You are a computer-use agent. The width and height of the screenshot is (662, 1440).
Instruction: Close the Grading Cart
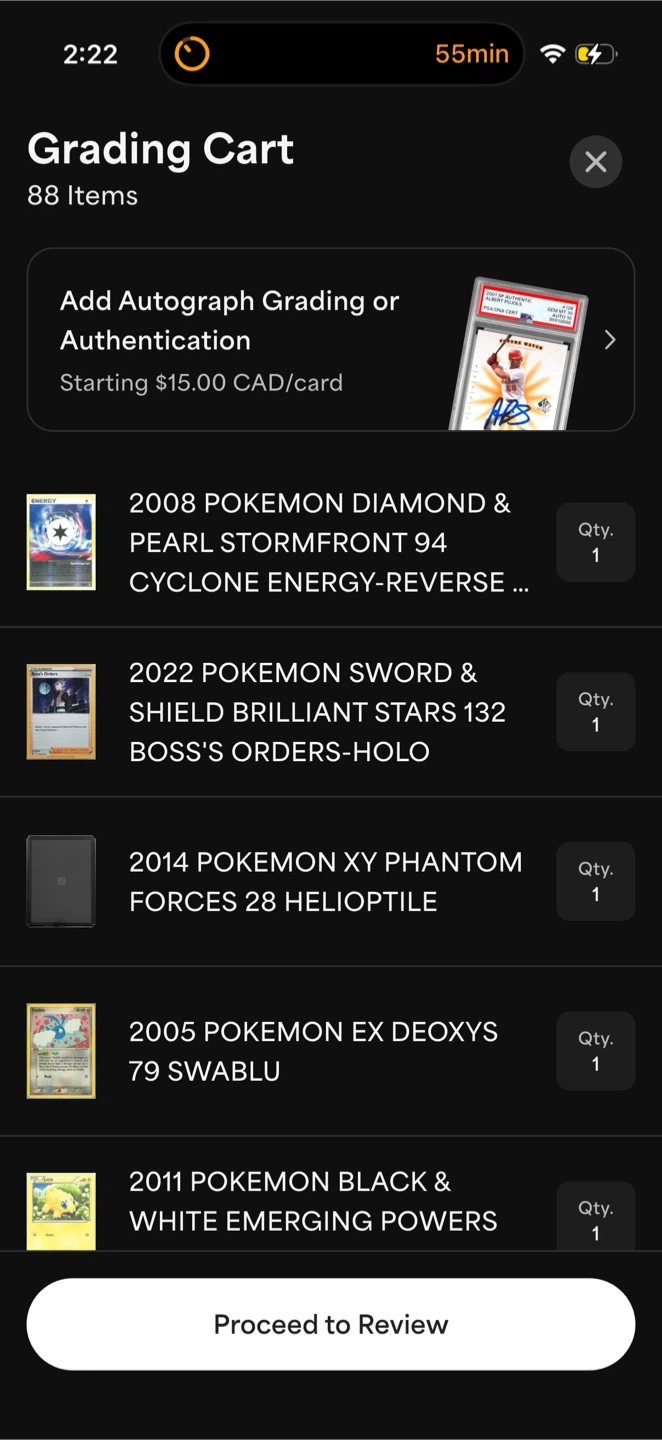point(596,162)
